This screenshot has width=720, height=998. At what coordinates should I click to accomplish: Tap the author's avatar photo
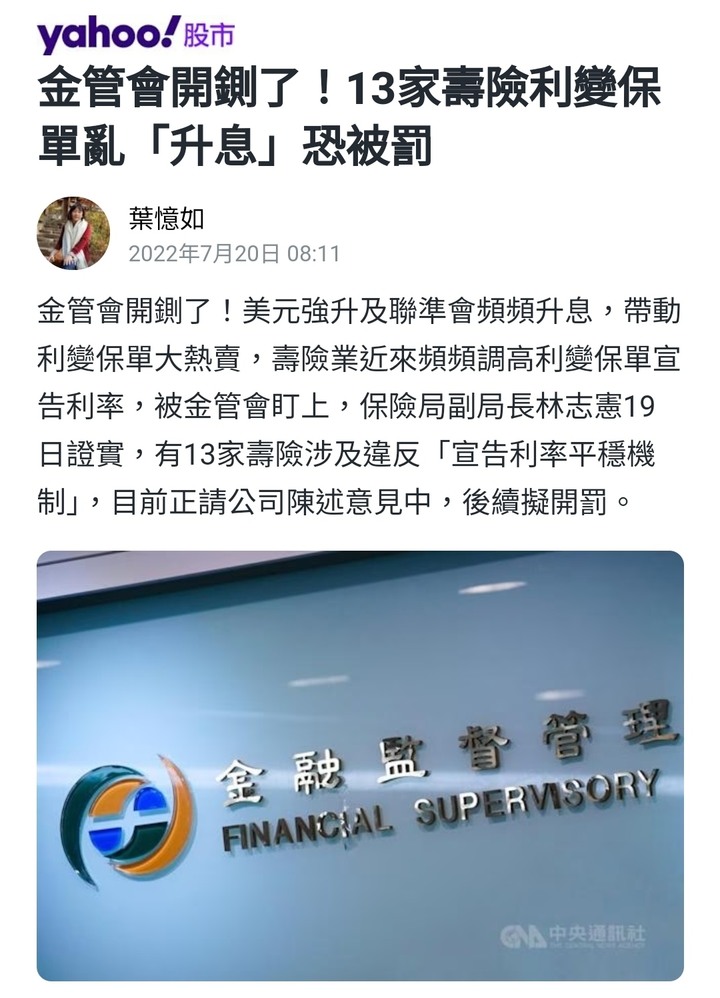[73, 233]
